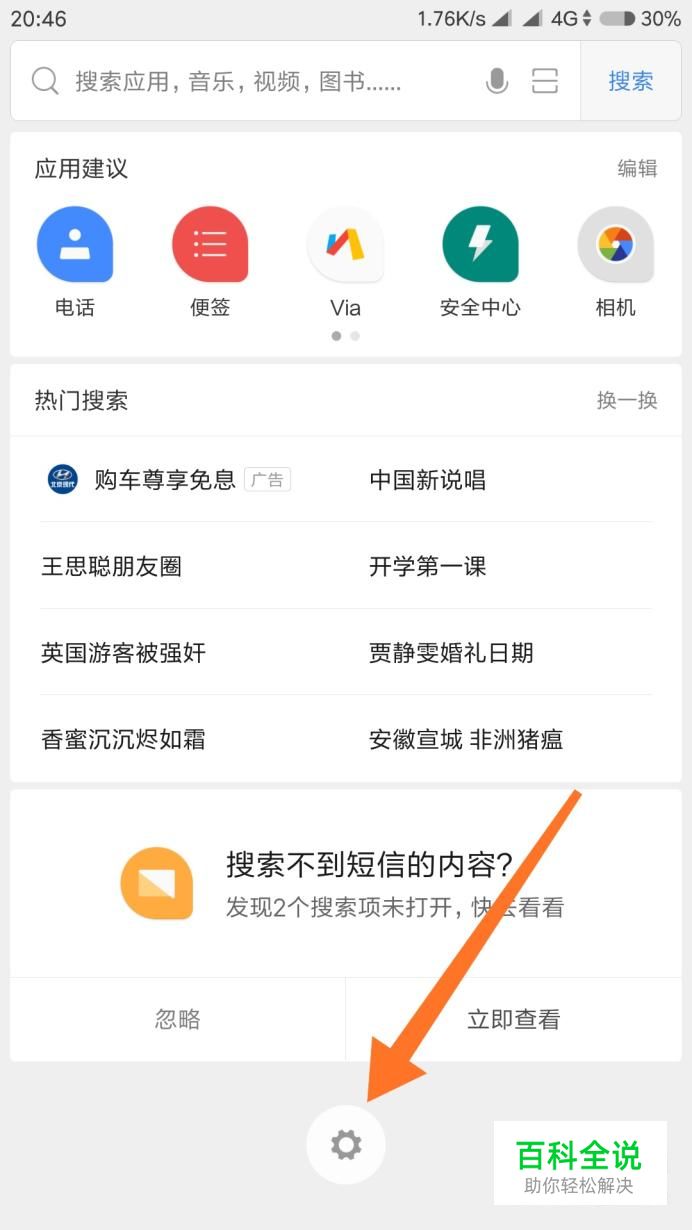
Task: Open search settings gear icon
Action: (346, 1144)
